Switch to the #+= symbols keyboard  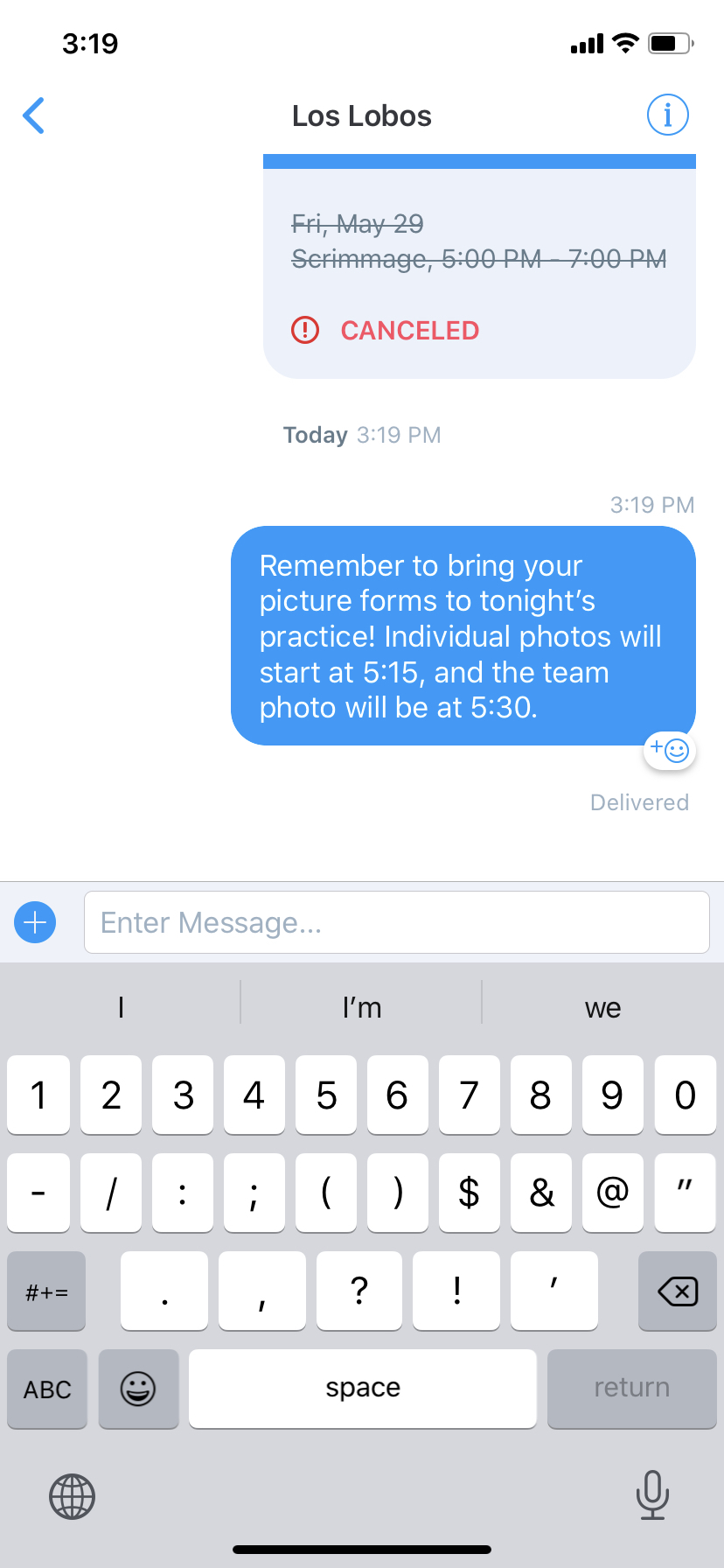click(x=46, y=1291)
